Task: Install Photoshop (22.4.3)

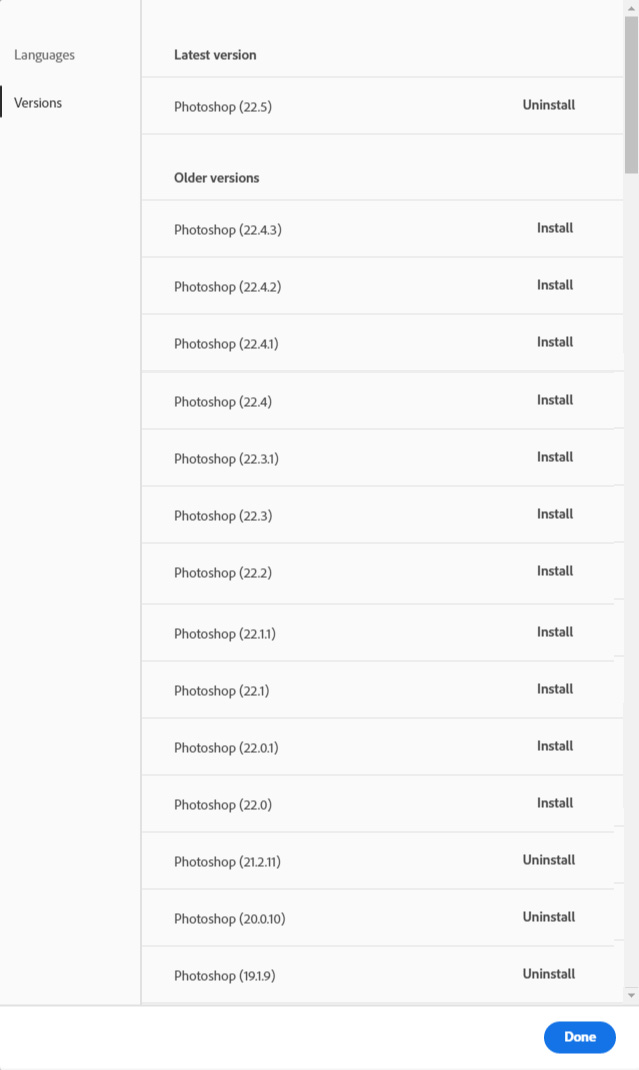Action: point(555,228)
